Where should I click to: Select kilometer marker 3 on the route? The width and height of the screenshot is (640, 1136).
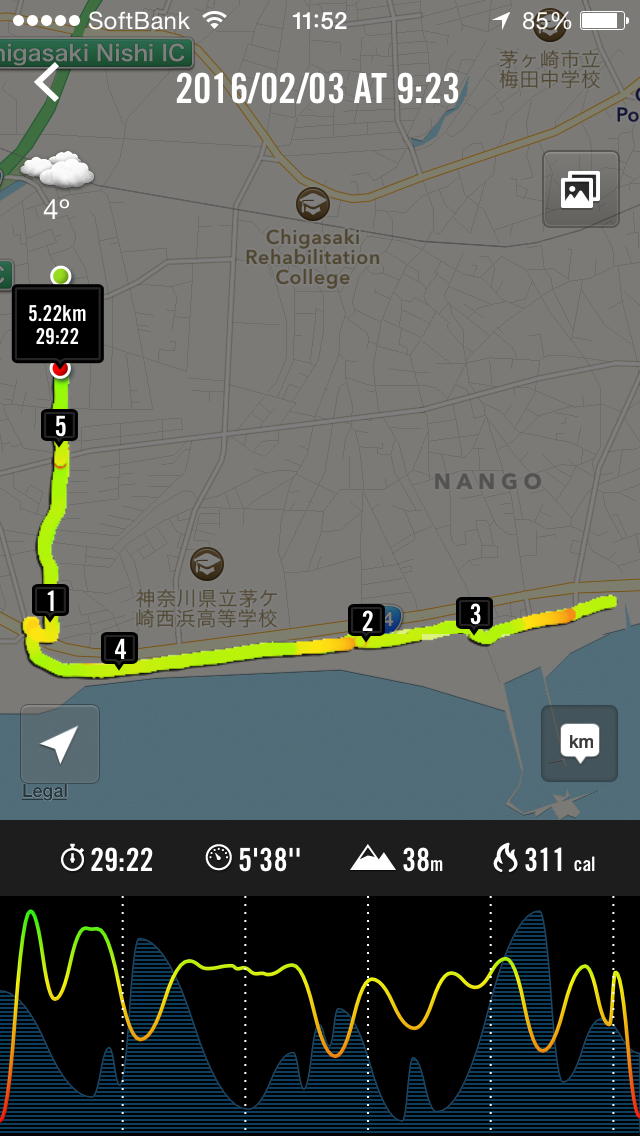pos(475,613)
